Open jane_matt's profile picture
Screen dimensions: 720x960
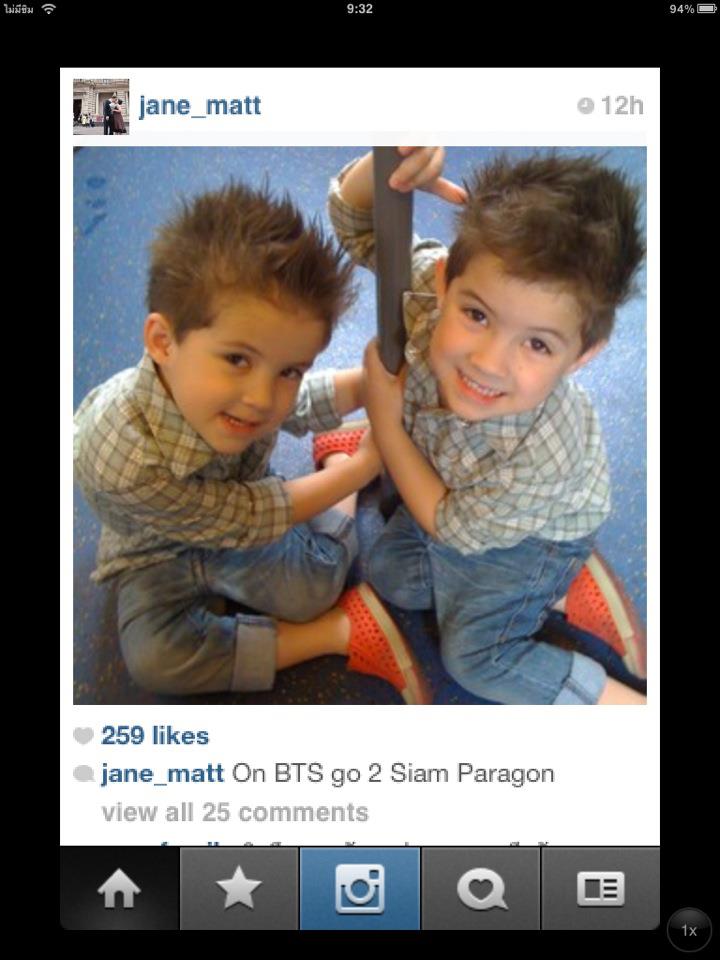pyautogui.click(x=100, y=106)
